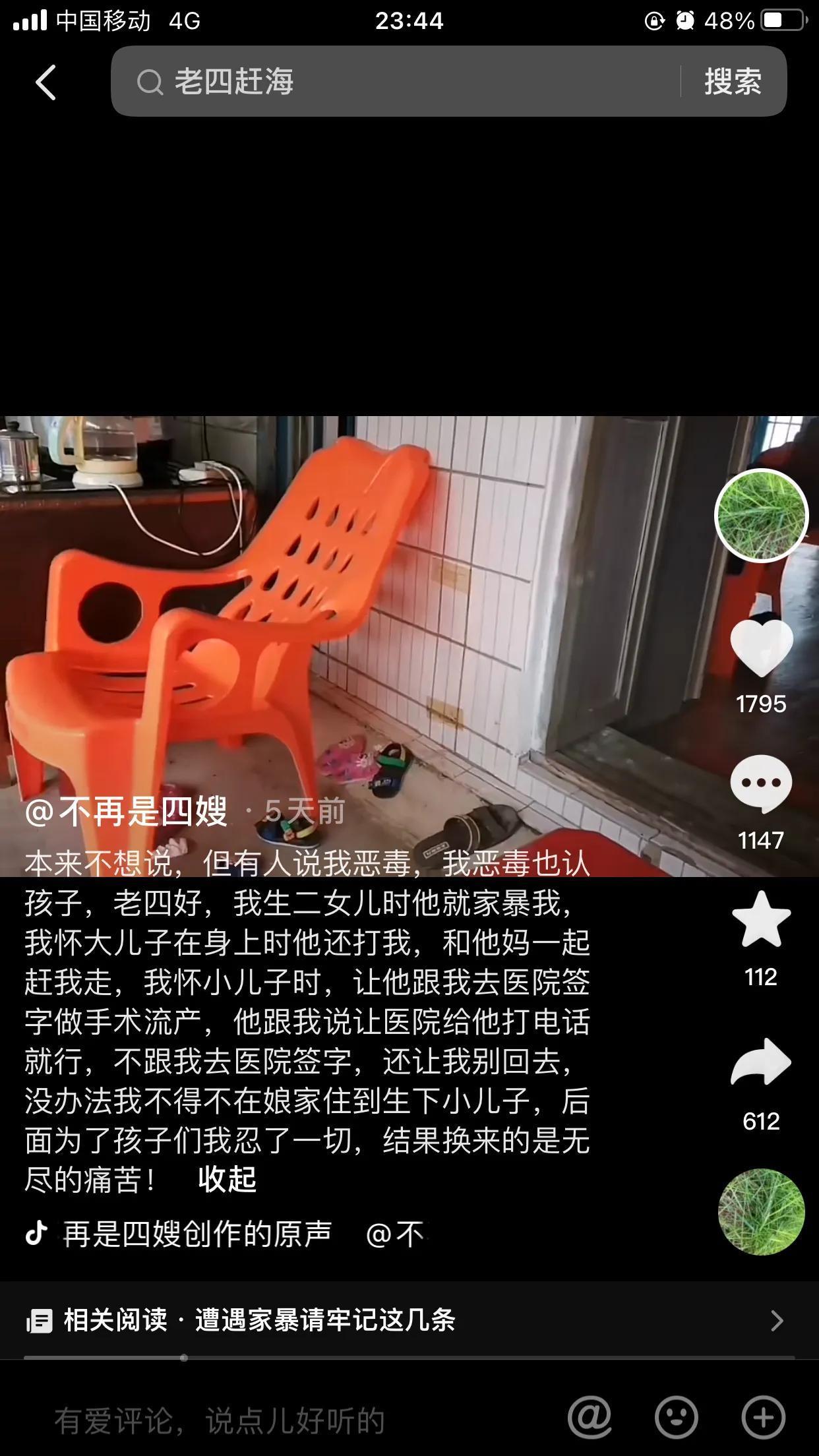Viewport: 819px width, 1456px height.
Task: Favorite the video with the star
Action: point(762,919)
